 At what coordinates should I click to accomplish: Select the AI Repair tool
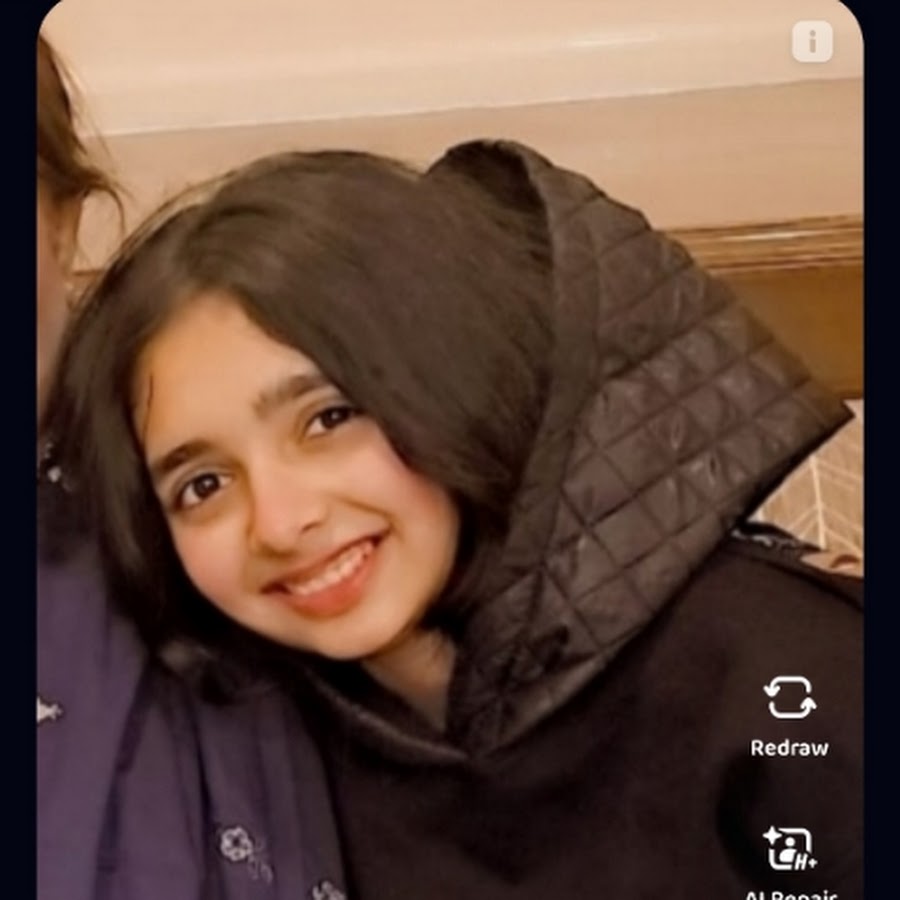pyautogui.click(x=790, y=851)
